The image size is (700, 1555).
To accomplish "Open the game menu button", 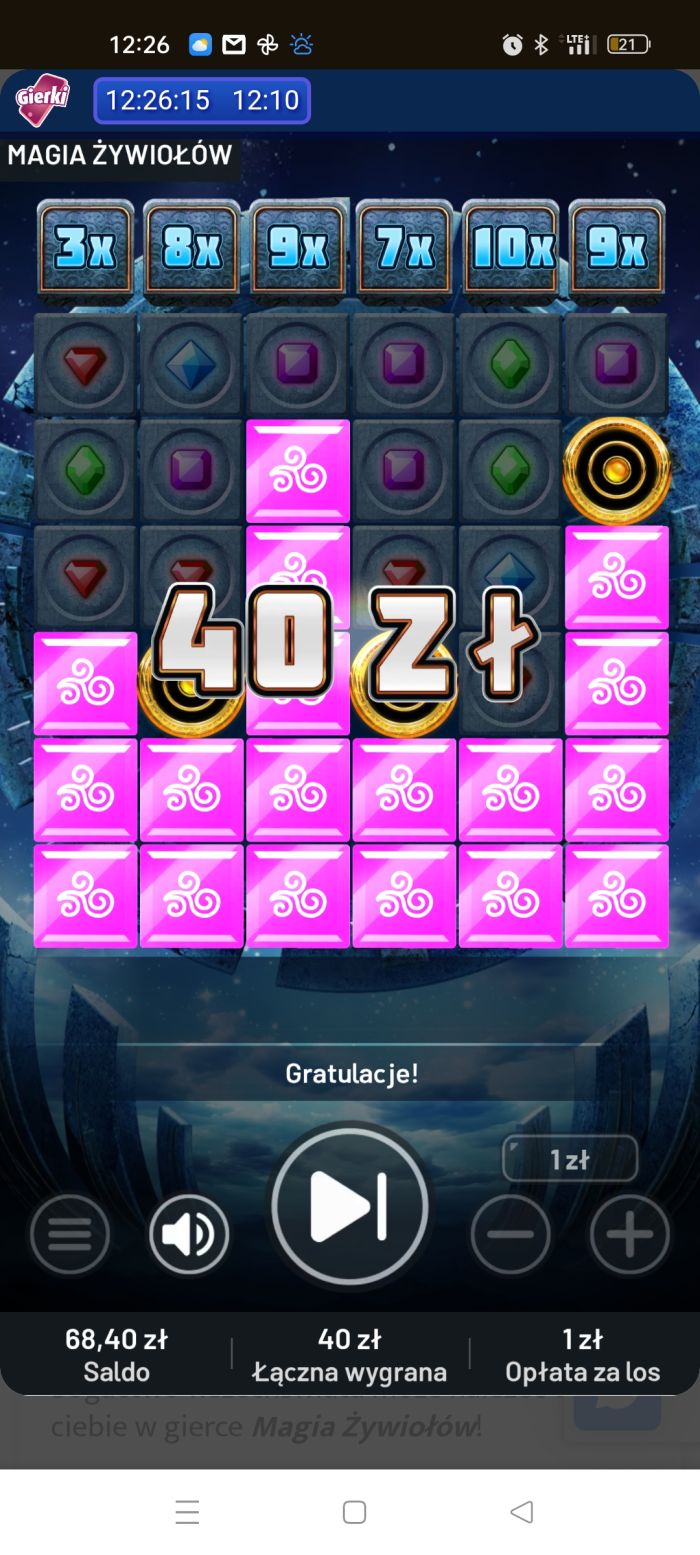I will [x=69, y=1234].
